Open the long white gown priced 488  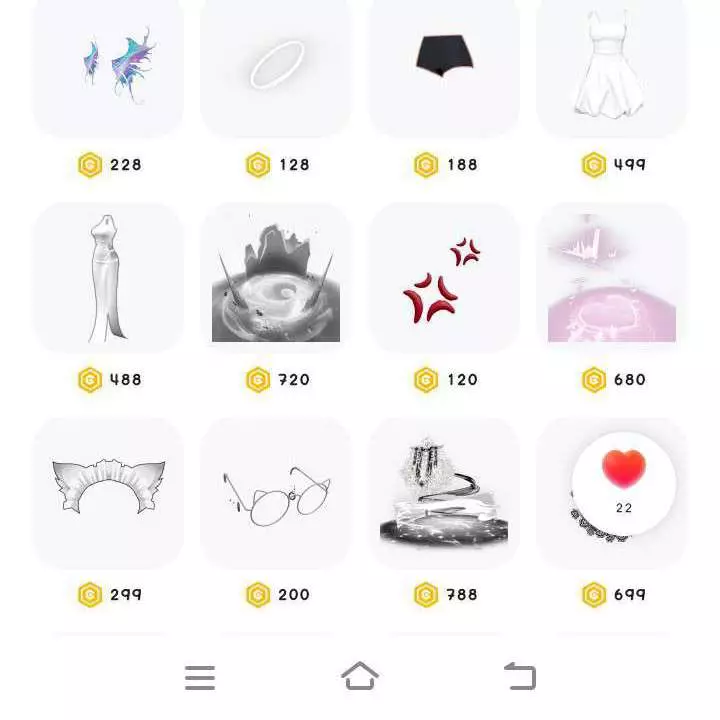tap(108, 278)
